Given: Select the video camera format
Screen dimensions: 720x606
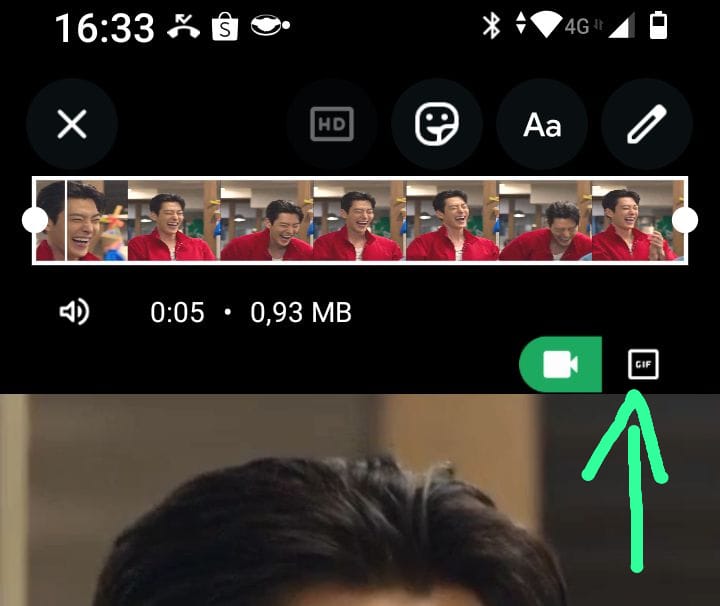Looking at the screenshot, I should click(x=560, y=365).
